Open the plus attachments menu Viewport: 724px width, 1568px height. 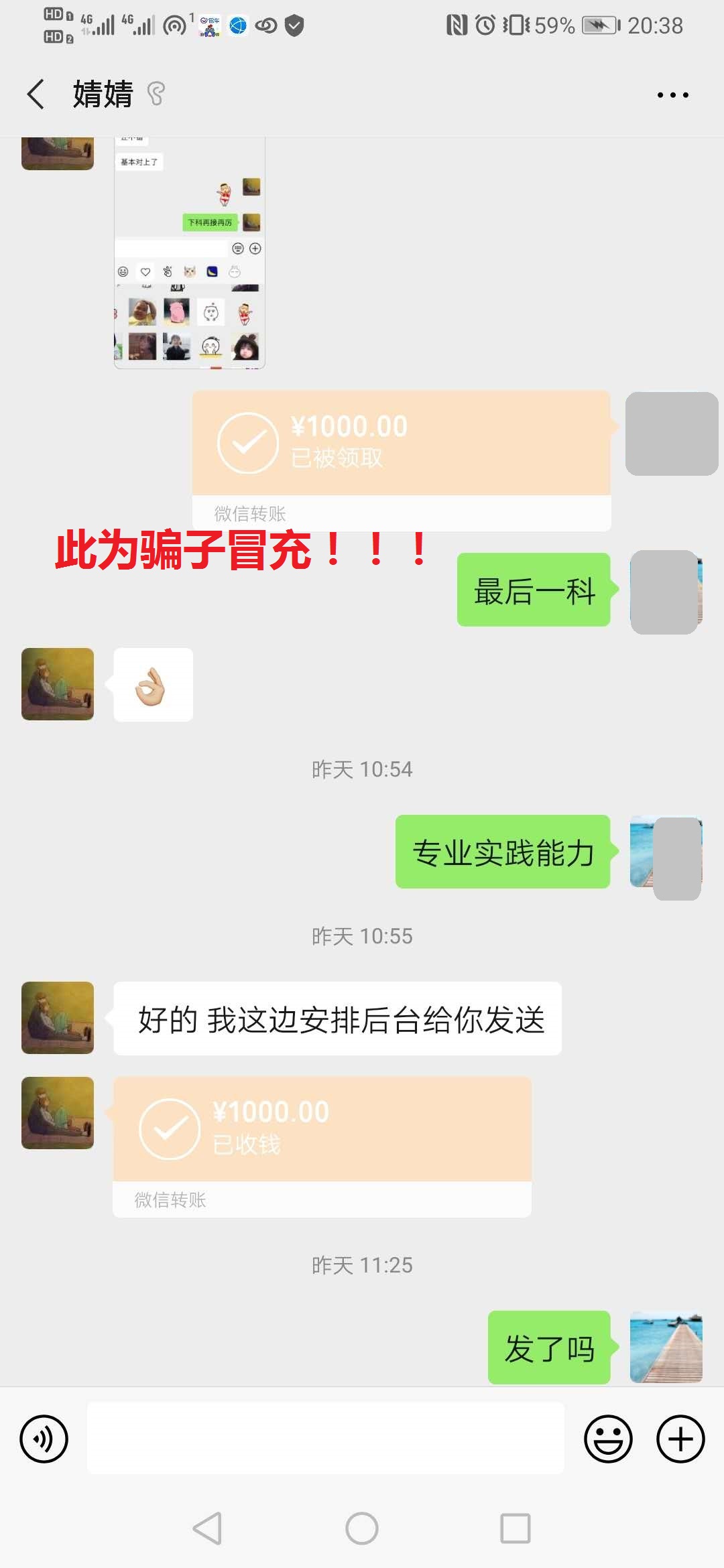pyautogui.click(x=680, y=1439)
